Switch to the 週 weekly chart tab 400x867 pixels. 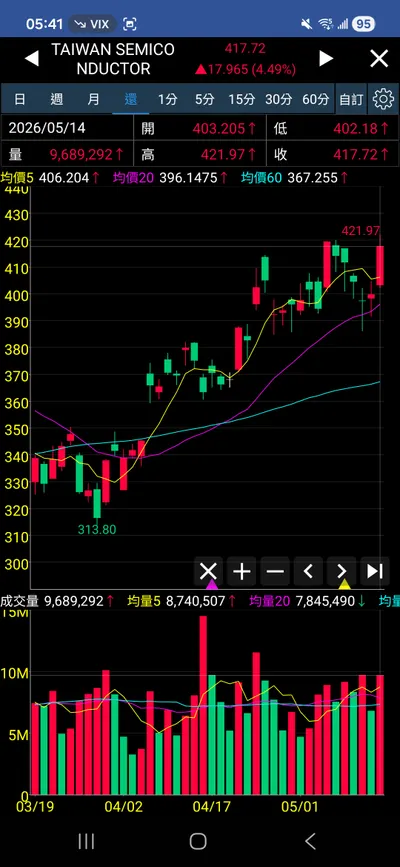pyautogui.click(x=56, y=99)
